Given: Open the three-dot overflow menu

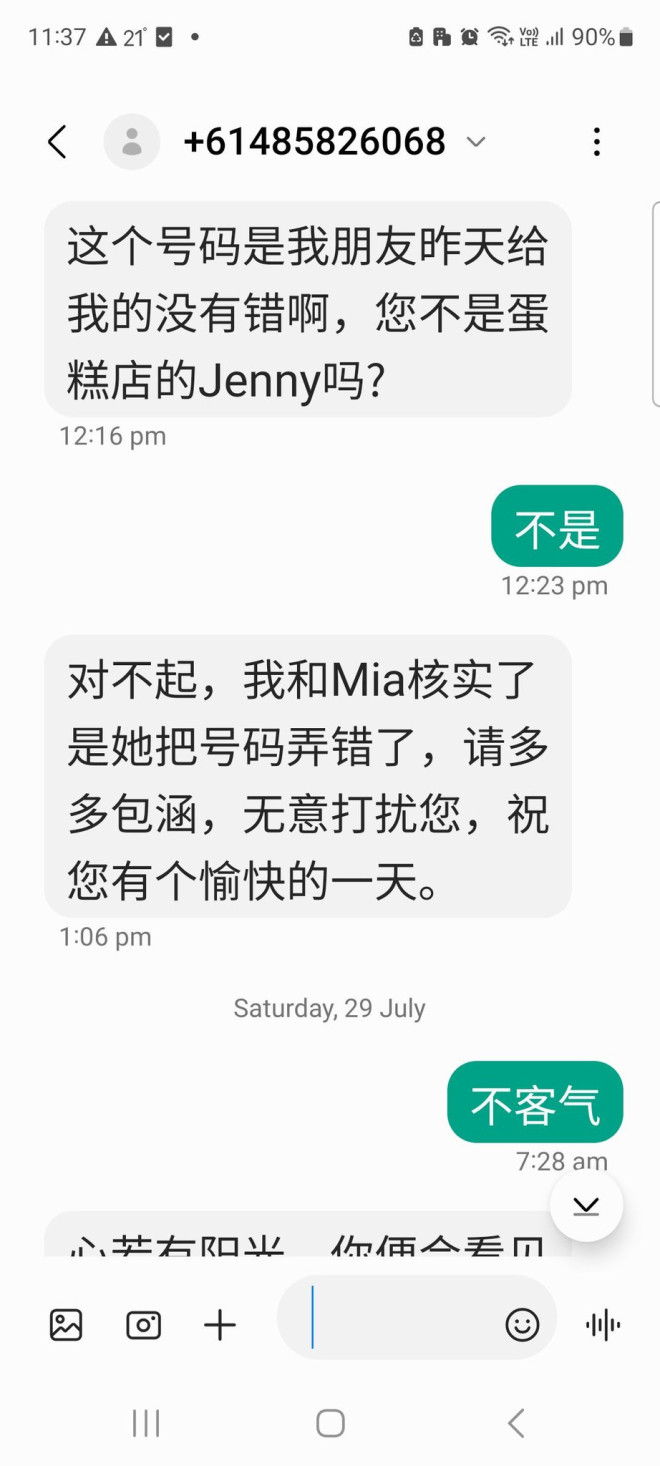Looking at the screenshot, I should coord(596,142).
